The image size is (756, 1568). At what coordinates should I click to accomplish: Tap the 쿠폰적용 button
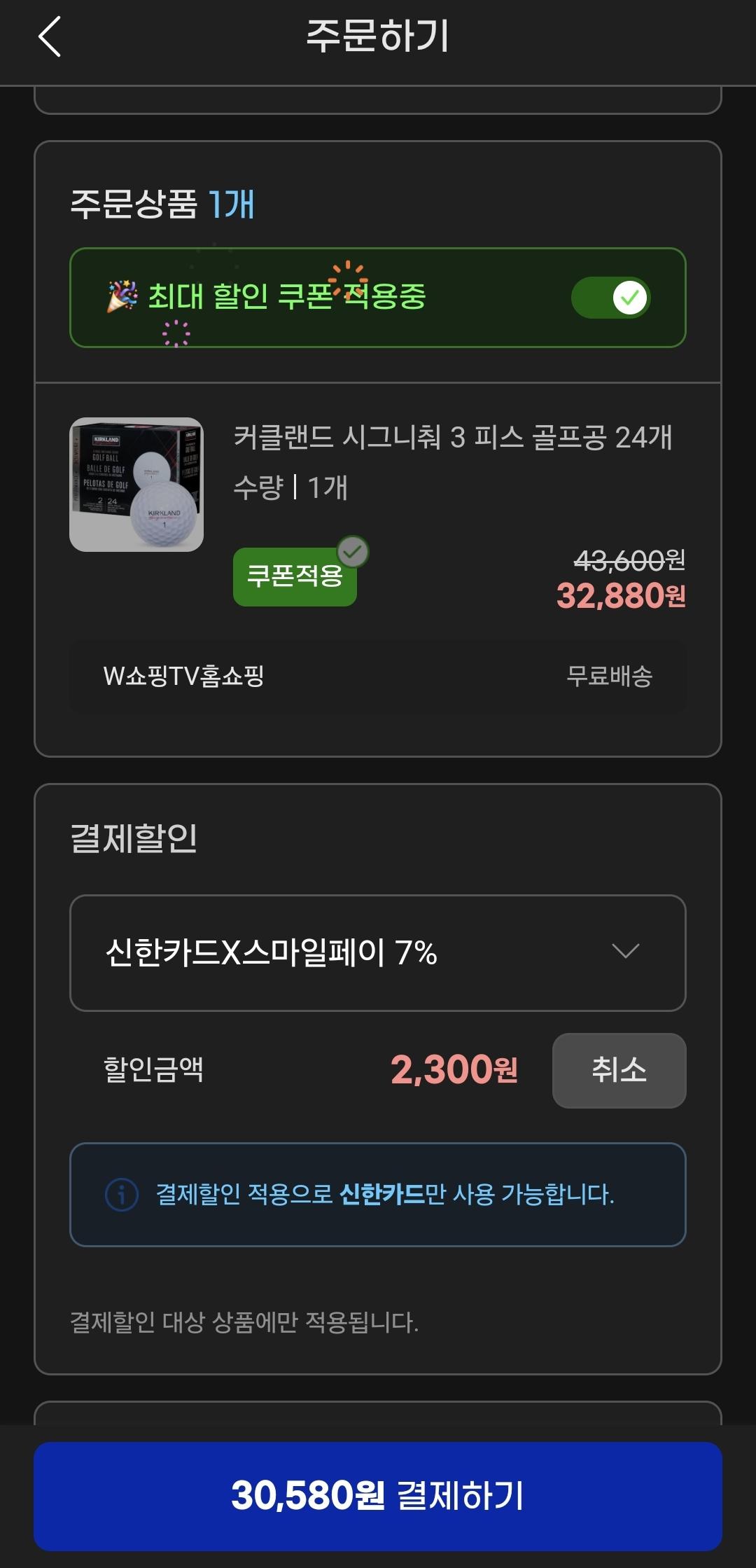click(295, 576)
